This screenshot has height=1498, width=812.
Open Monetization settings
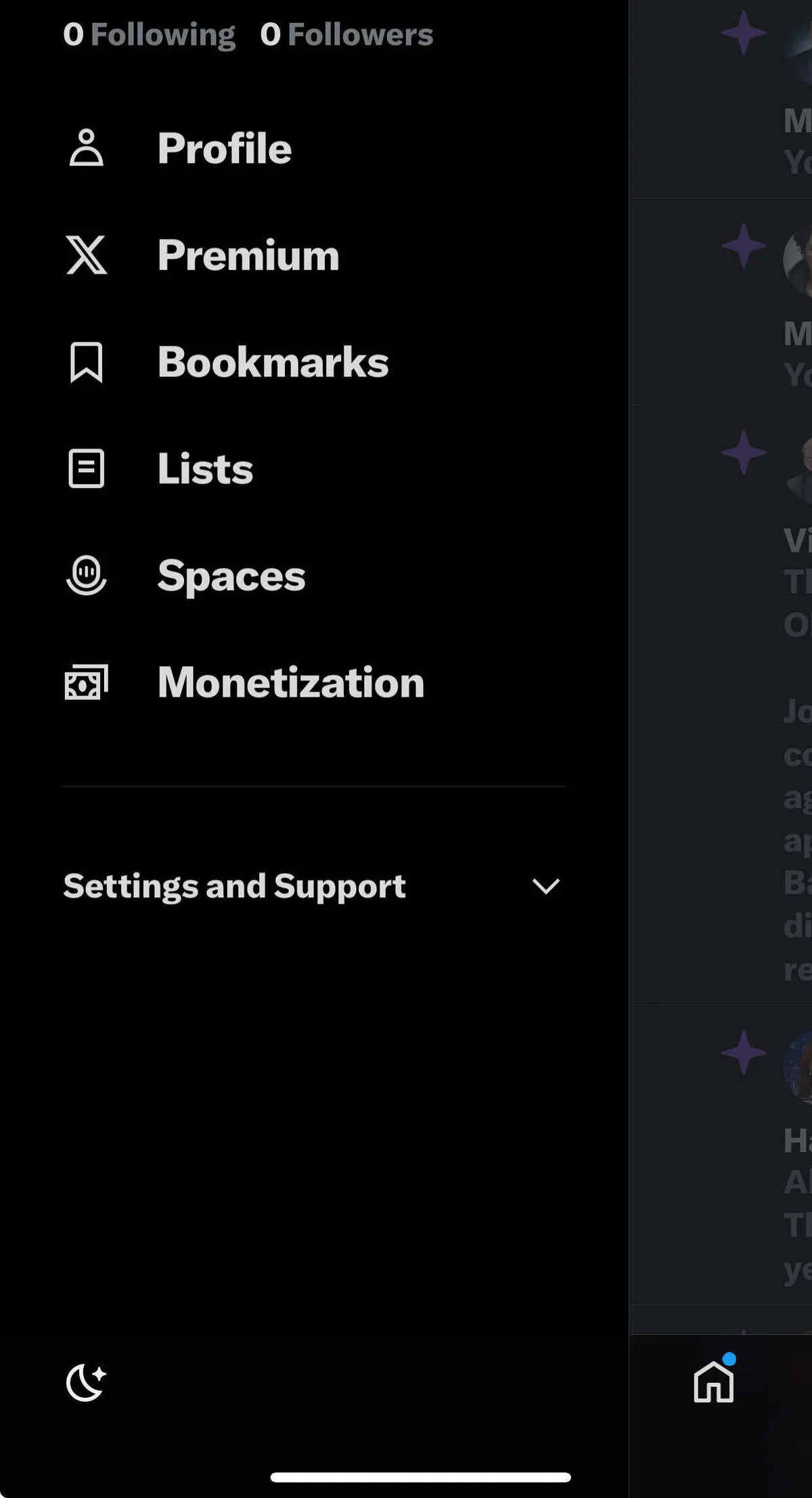pyautogui.click(x=290, y=682)
